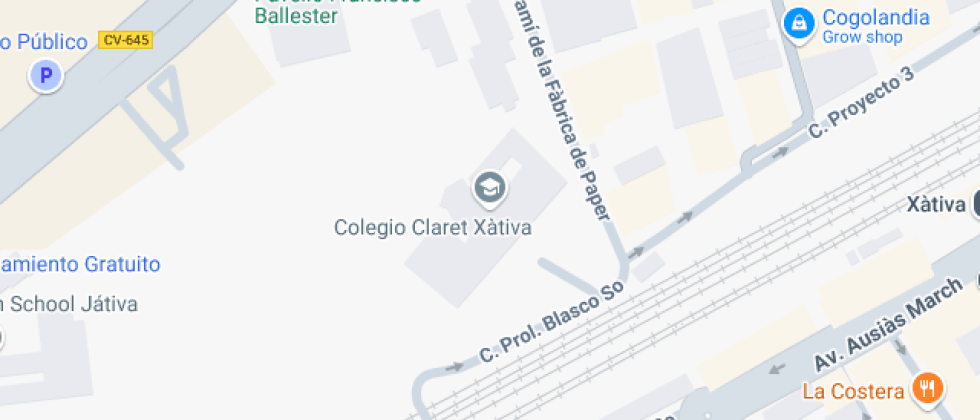Open the Colegio Claret Xàtiva school marker

(489, 187)
